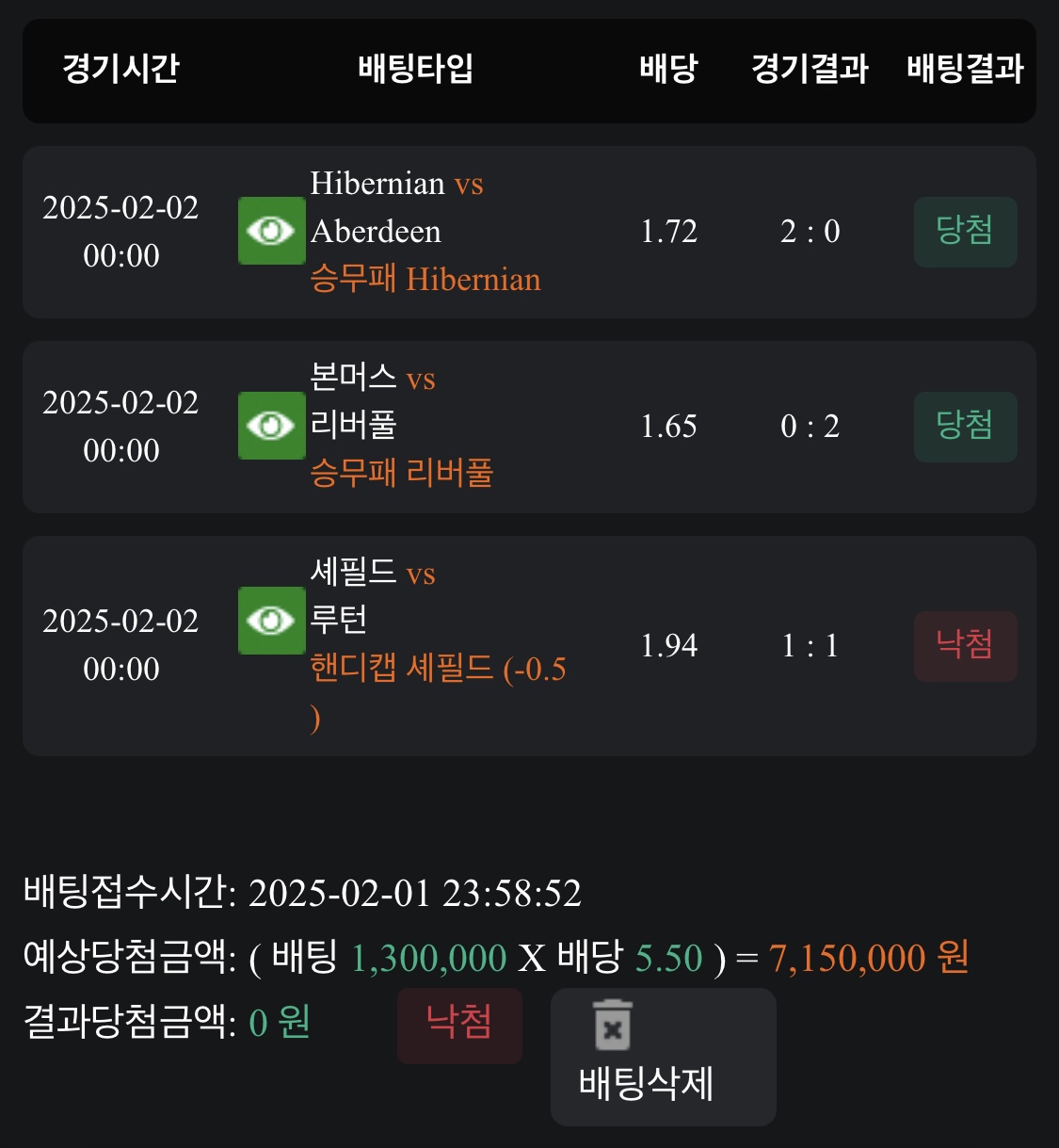This screenshot has width=1059, height=1148.
Task: Open the eye icon for 본머스 vs 리버풀
Action: [x=271, y=426]
